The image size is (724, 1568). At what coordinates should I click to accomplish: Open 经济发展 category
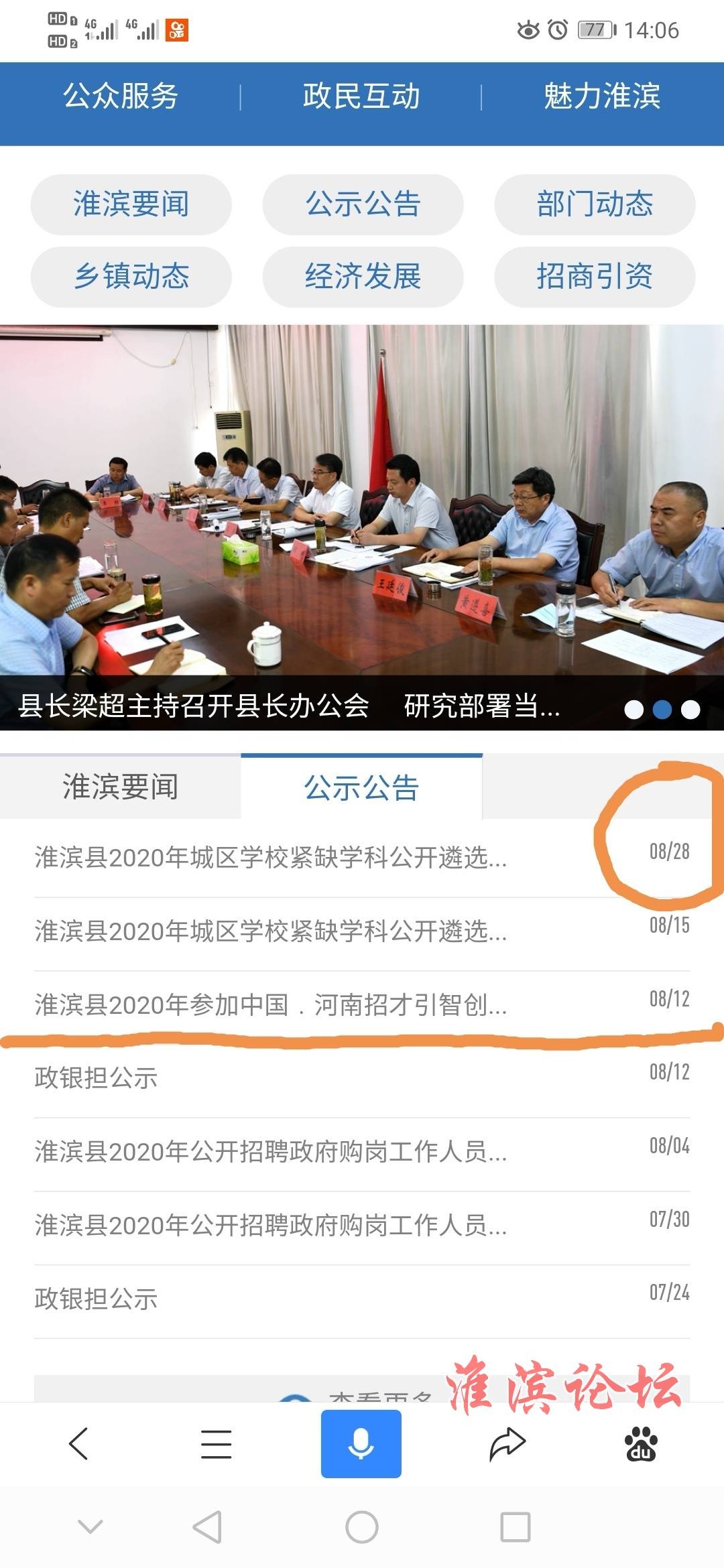(x=363, y=277)
